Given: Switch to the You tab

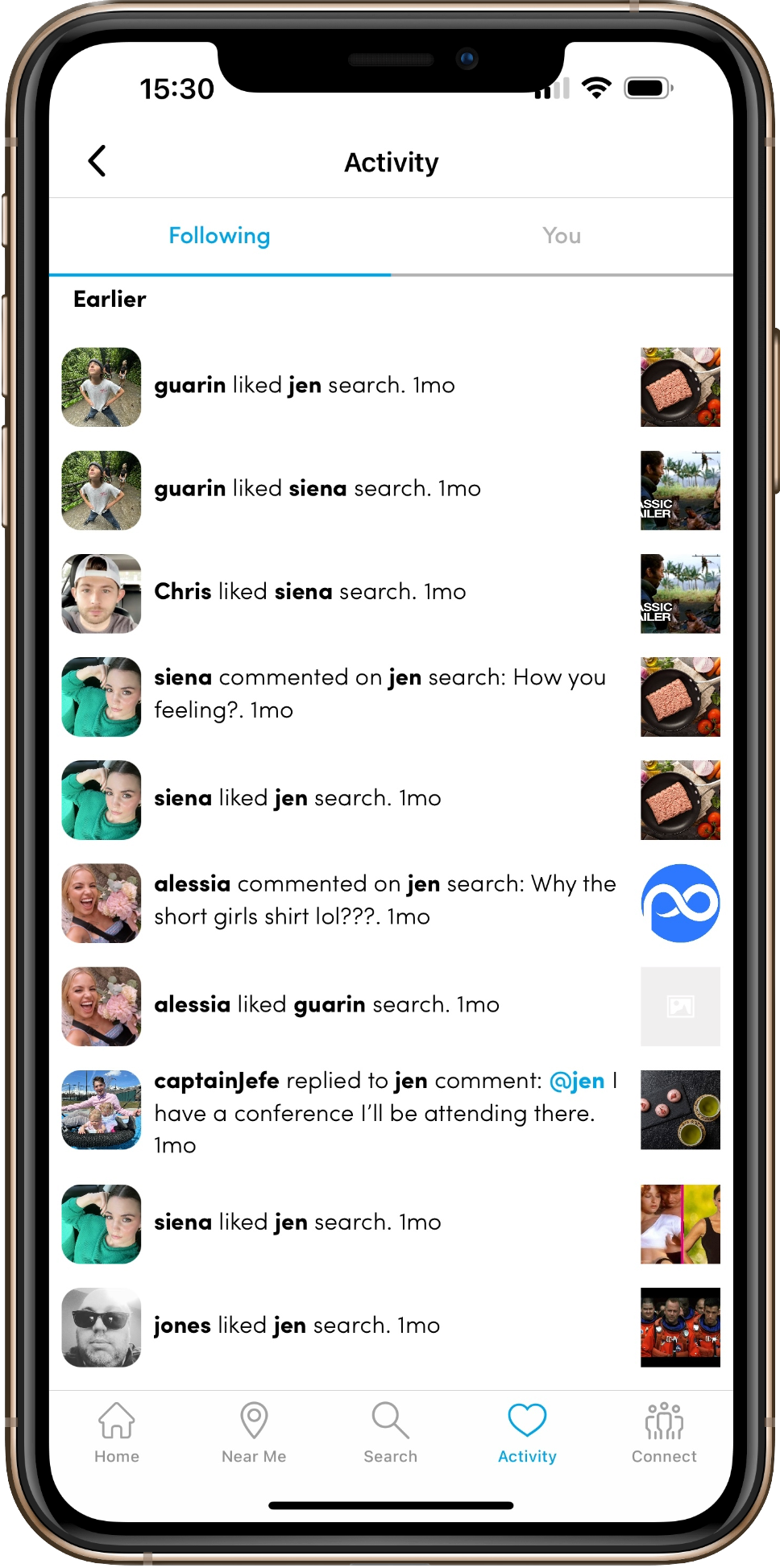Looking at the screenshot, I should point(562,236).
